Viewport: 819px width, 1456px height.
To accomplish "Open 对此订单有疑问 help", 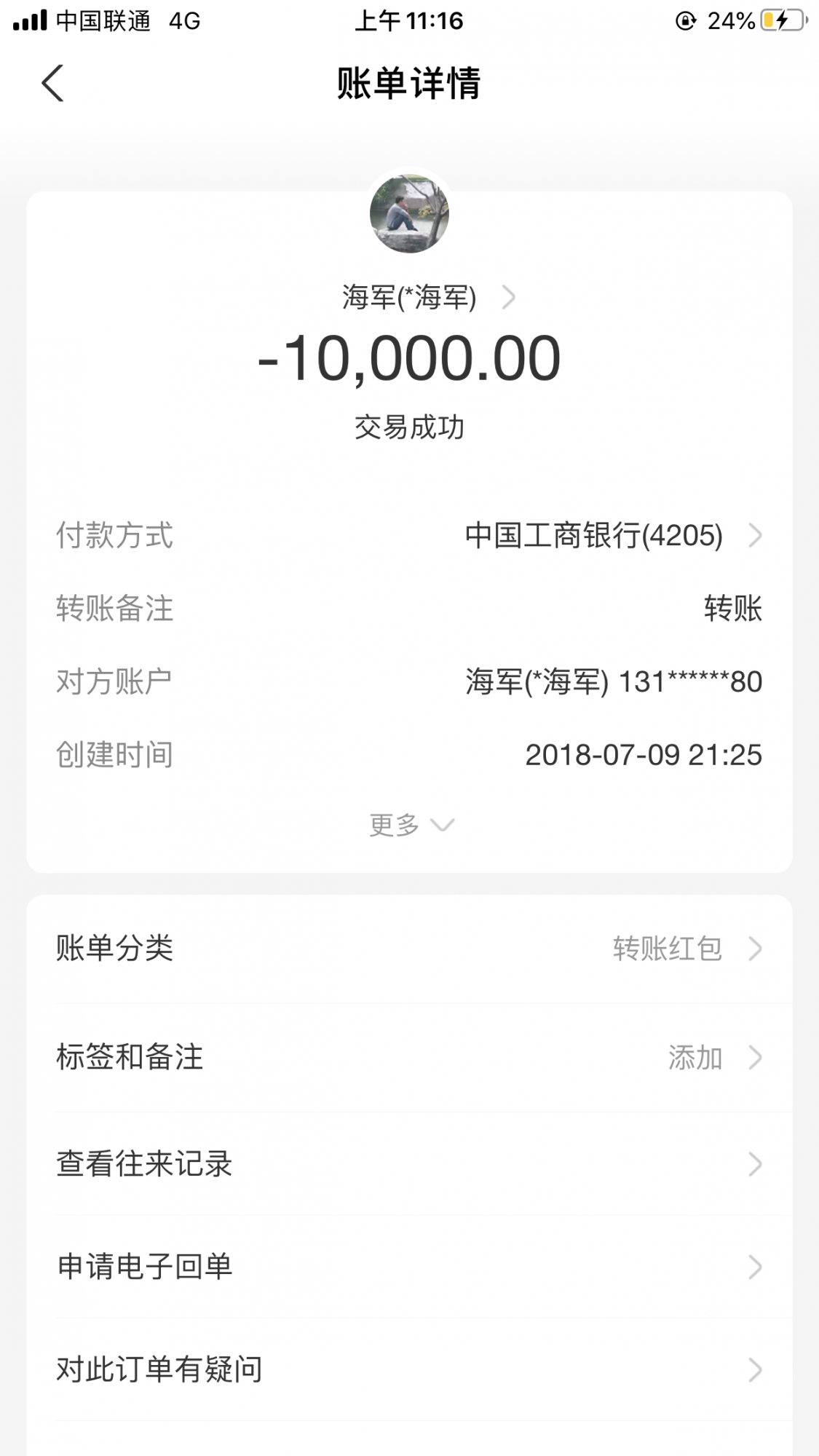I will (x=409, y=1369).
